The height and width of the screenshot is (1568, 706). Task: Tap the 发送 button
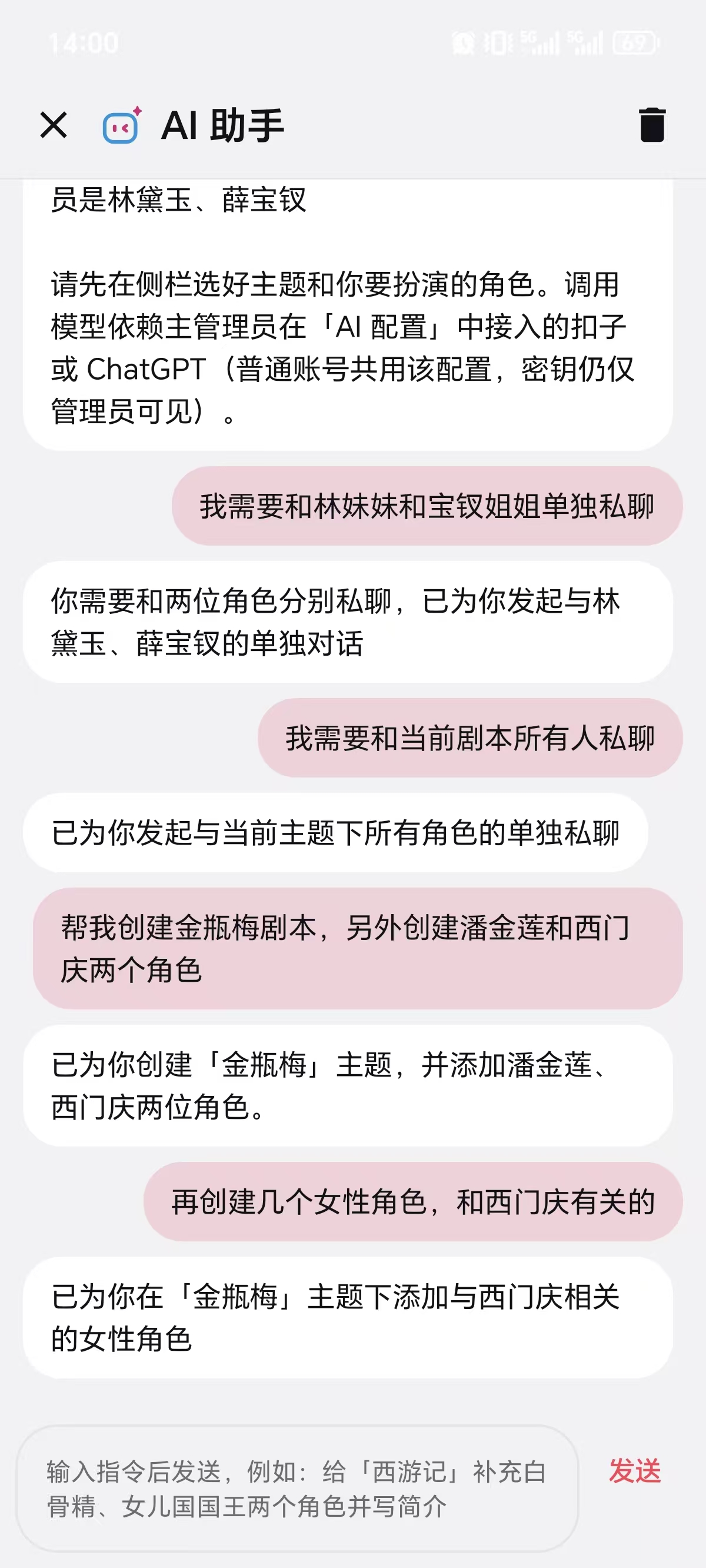pyautogui.click(x=635, y=1471)
